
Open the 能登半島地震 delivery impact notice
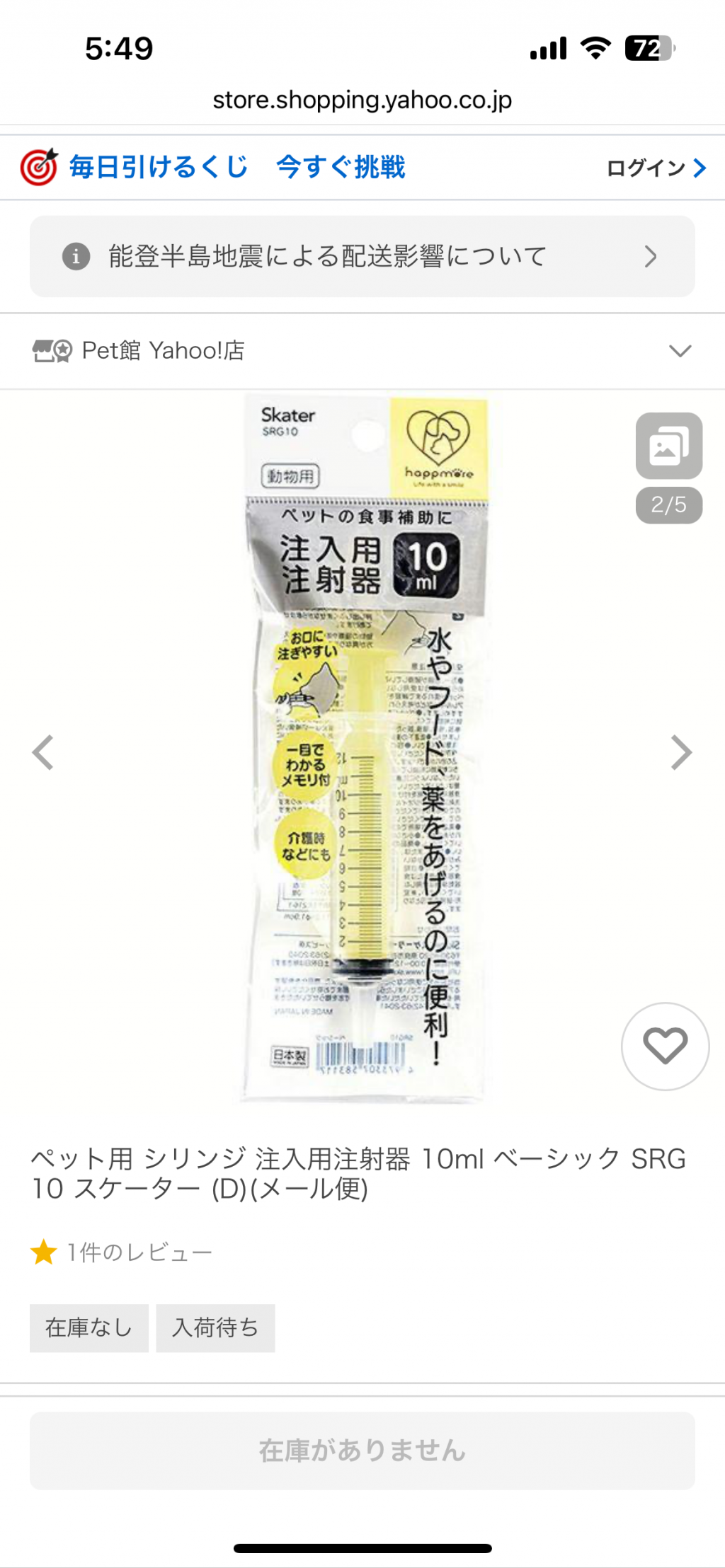(x=362, y=256)
